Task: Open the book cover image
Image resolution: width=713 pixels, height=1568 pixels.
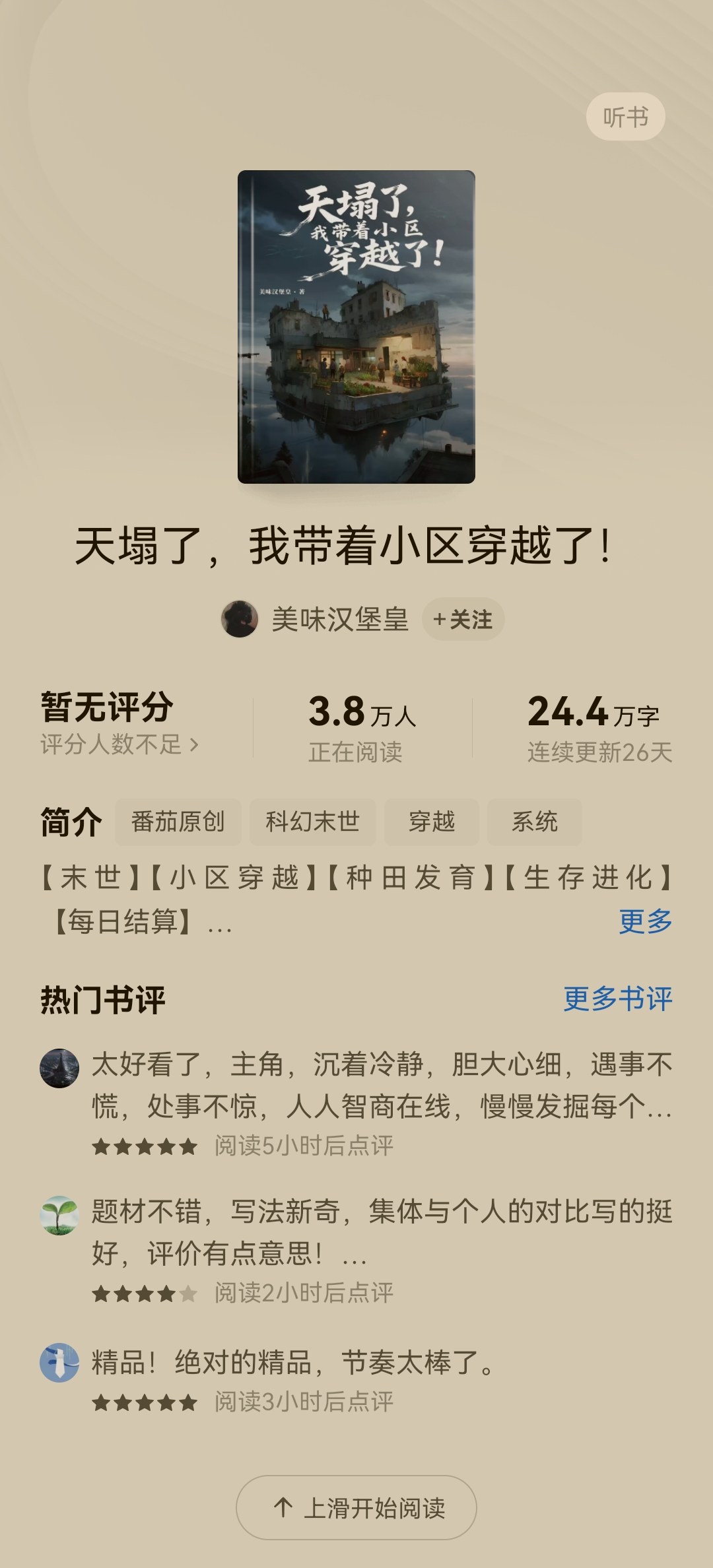Action: 356,327
